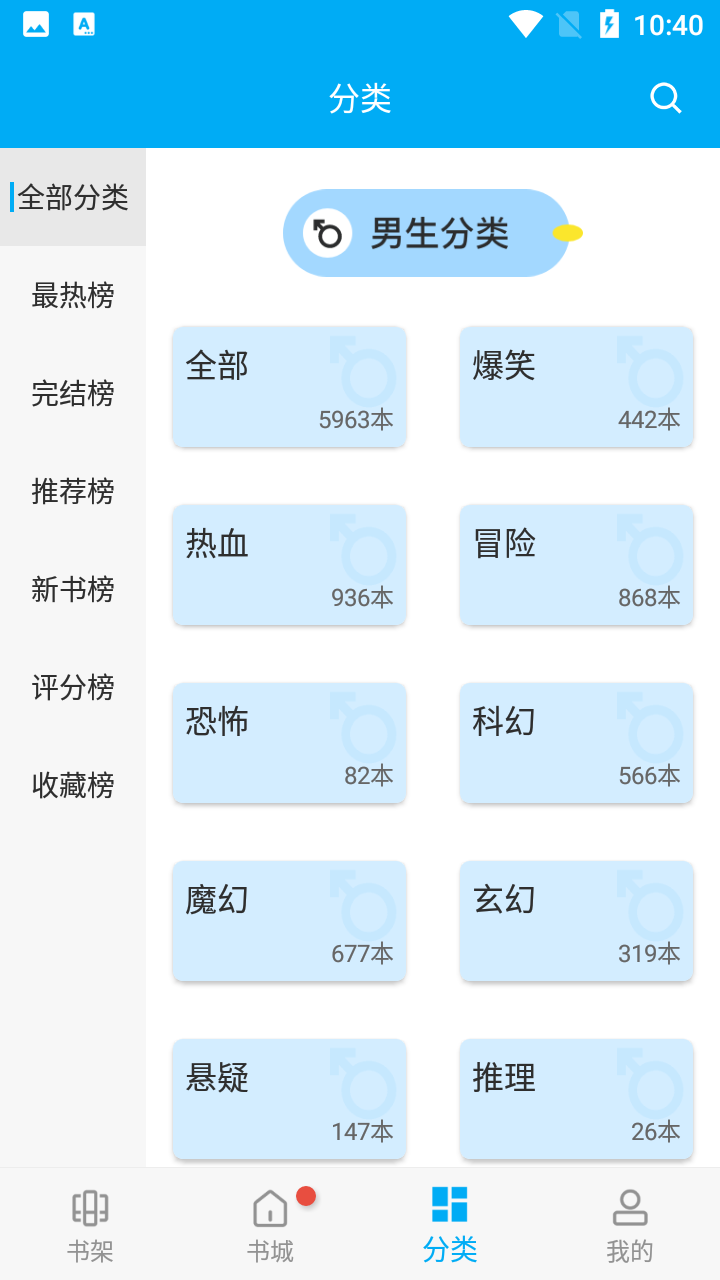Tap the Wi-Fi icon in the status bar
The height and width of the screenshot is (1280, 720).
point(525,25)
